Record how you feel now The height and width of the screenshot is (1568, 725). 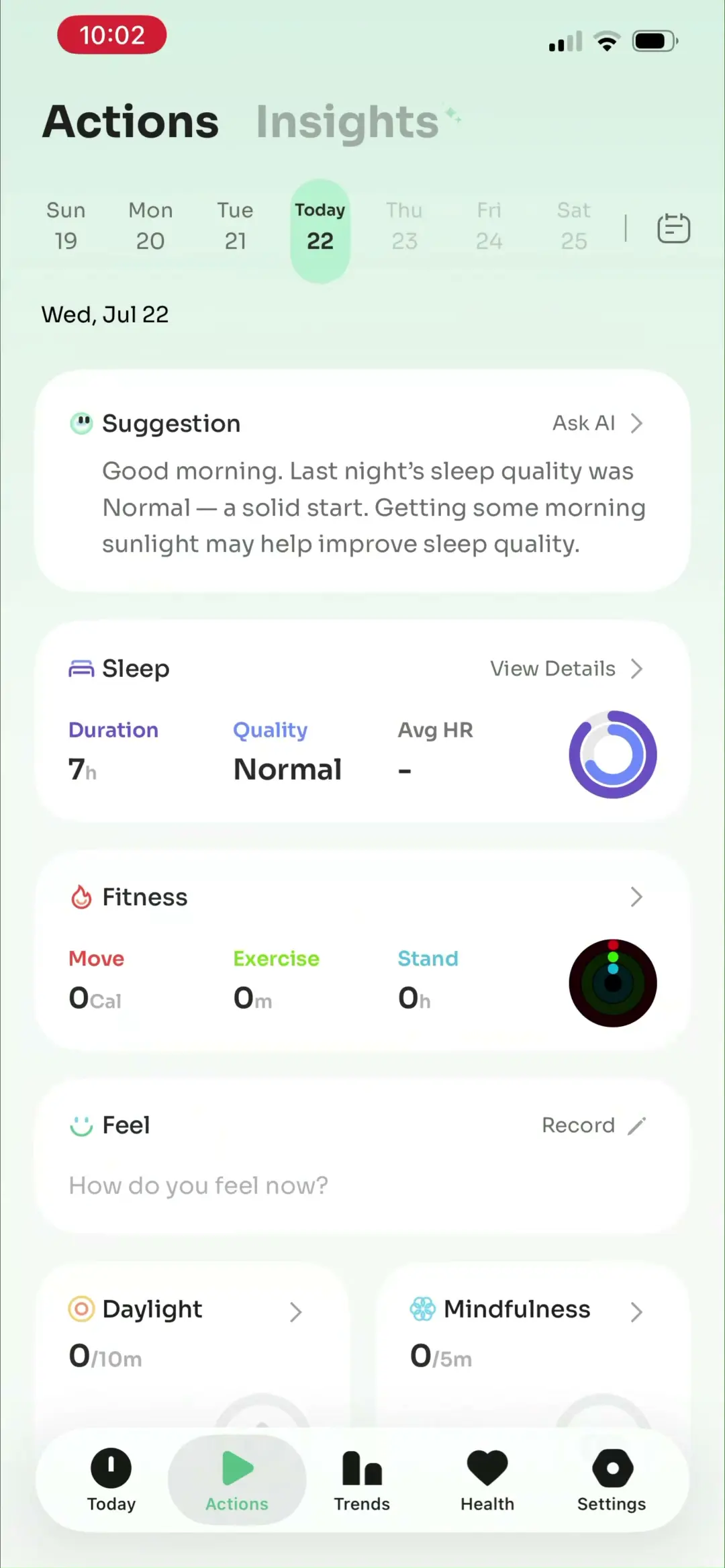point(593,1125)
